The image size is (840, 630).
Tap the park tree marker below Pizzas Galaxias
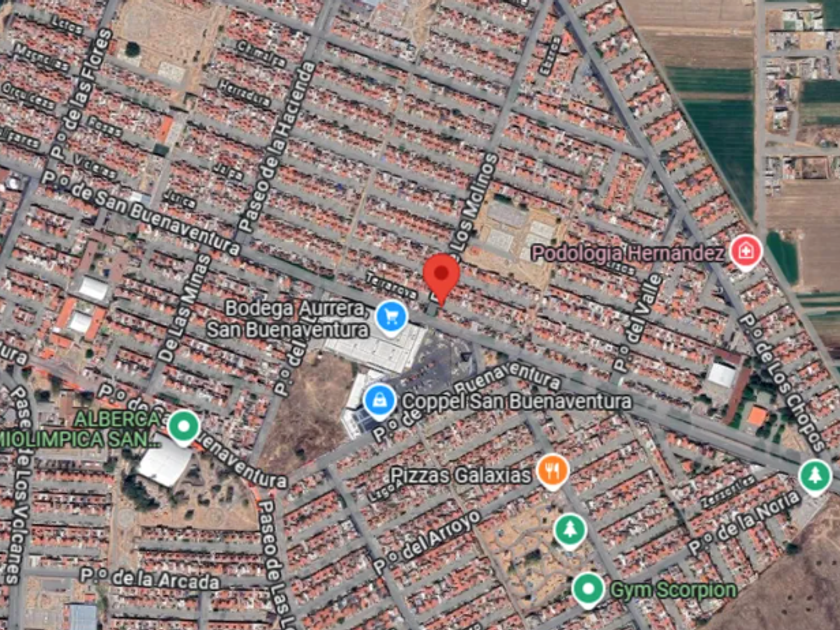[x=569, y=530]
